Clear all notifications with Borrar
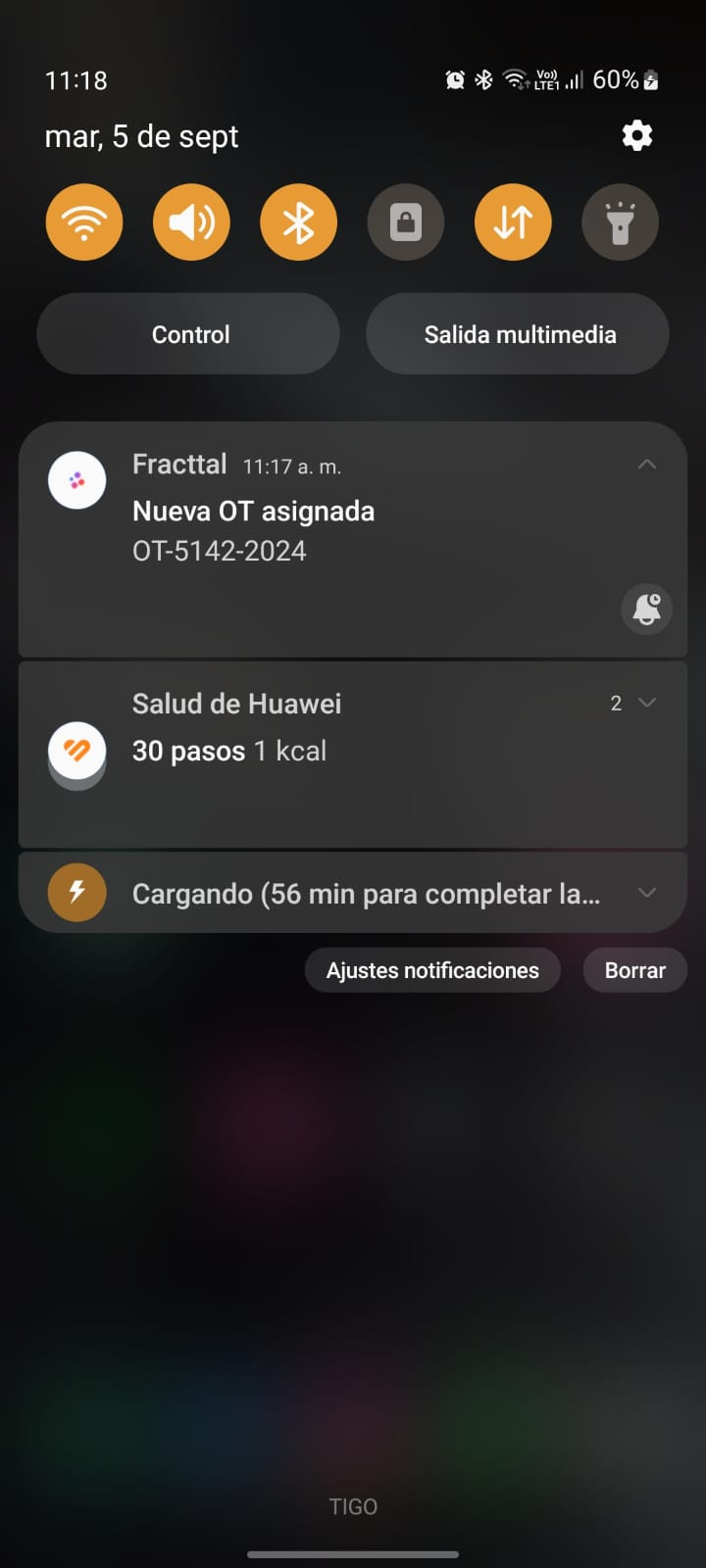Screen dimensions: 706x1568 pos(634,970)
